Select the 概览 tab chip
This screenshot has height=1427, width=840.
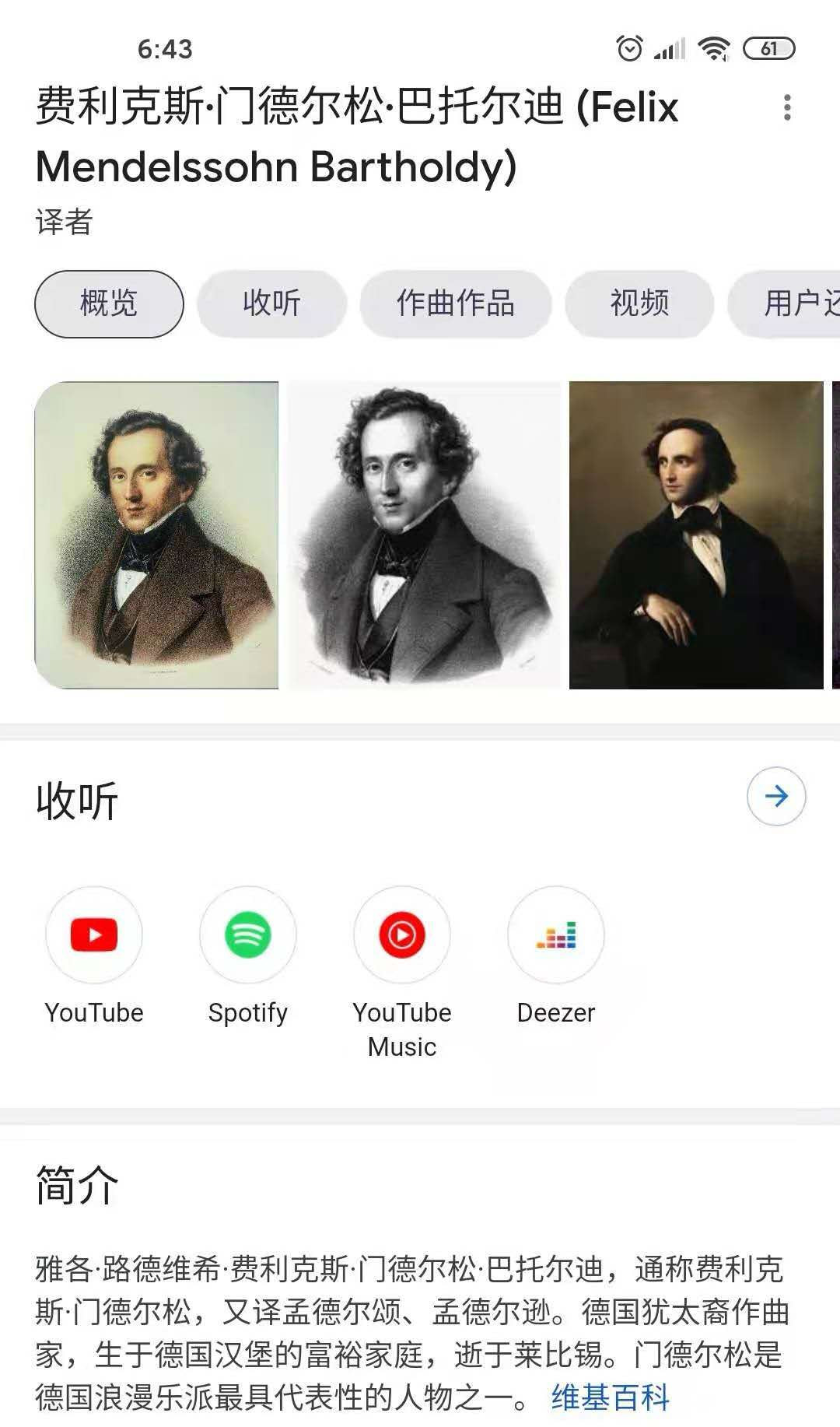pos(109,303)
